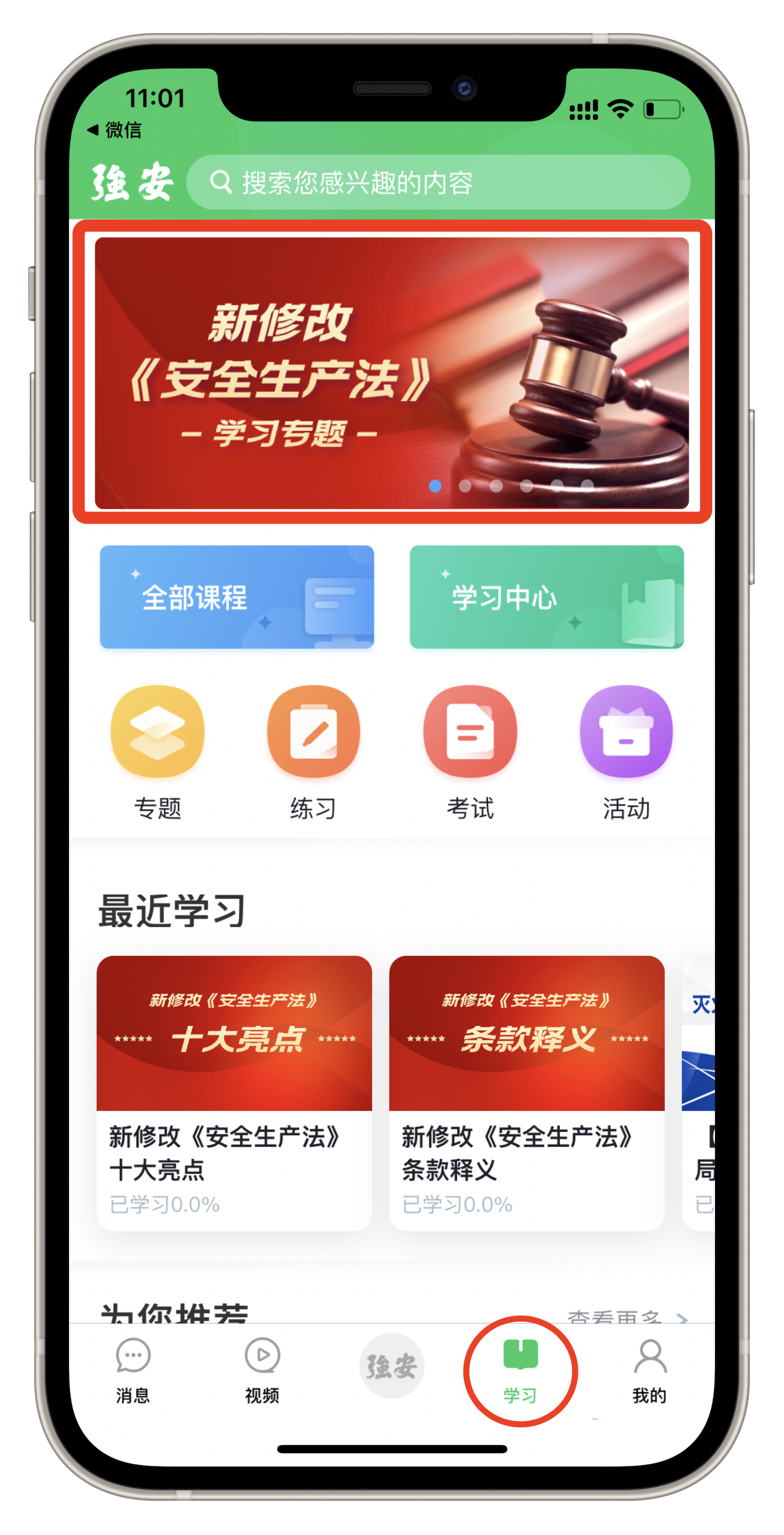
Task: Open 全部课程
Action: [x=236, y=596]
